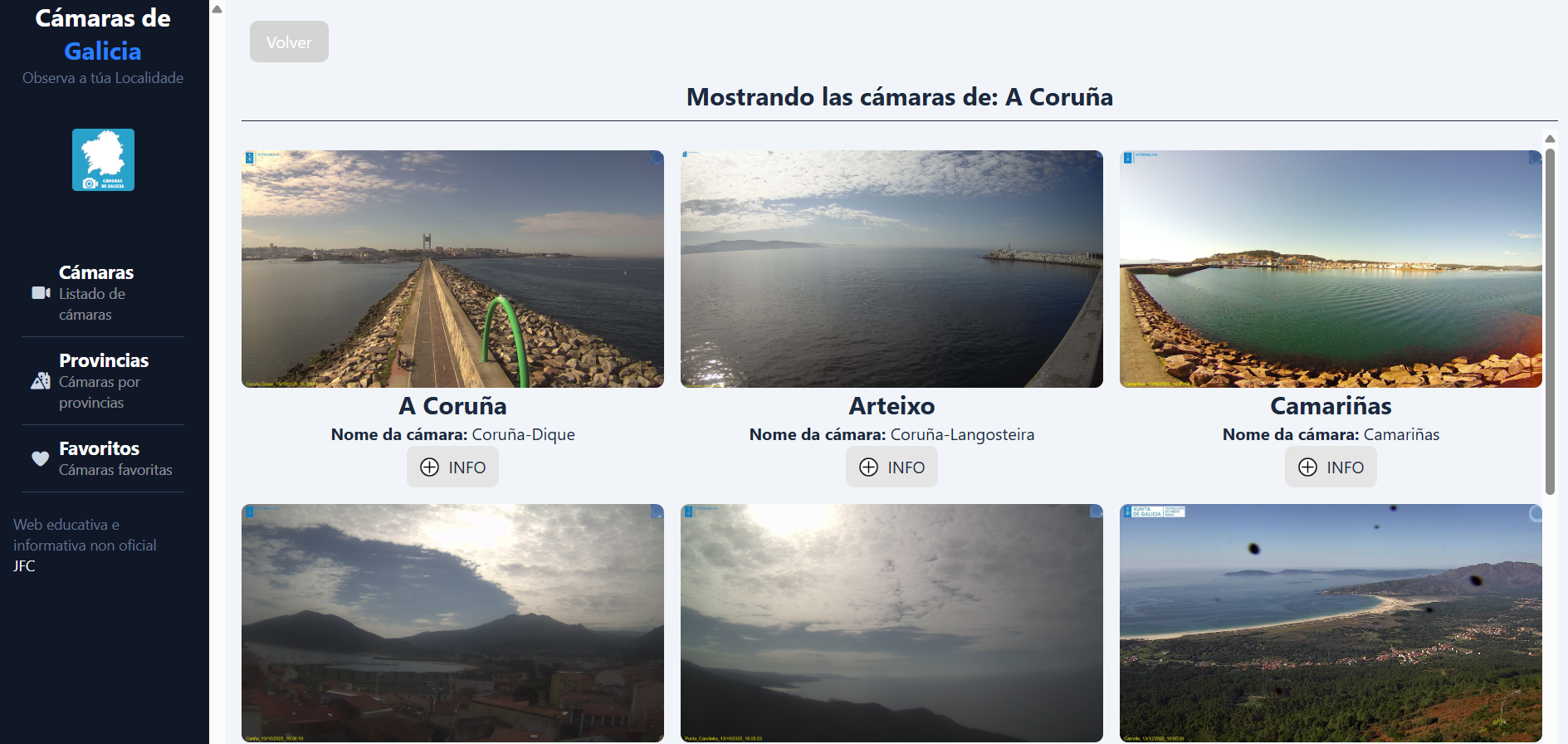Image resolution: width=1568 pixels, height=744 pixels.
Task: Show INFO for Coruña-Langosteira camera
Action: tap(891, 467)
